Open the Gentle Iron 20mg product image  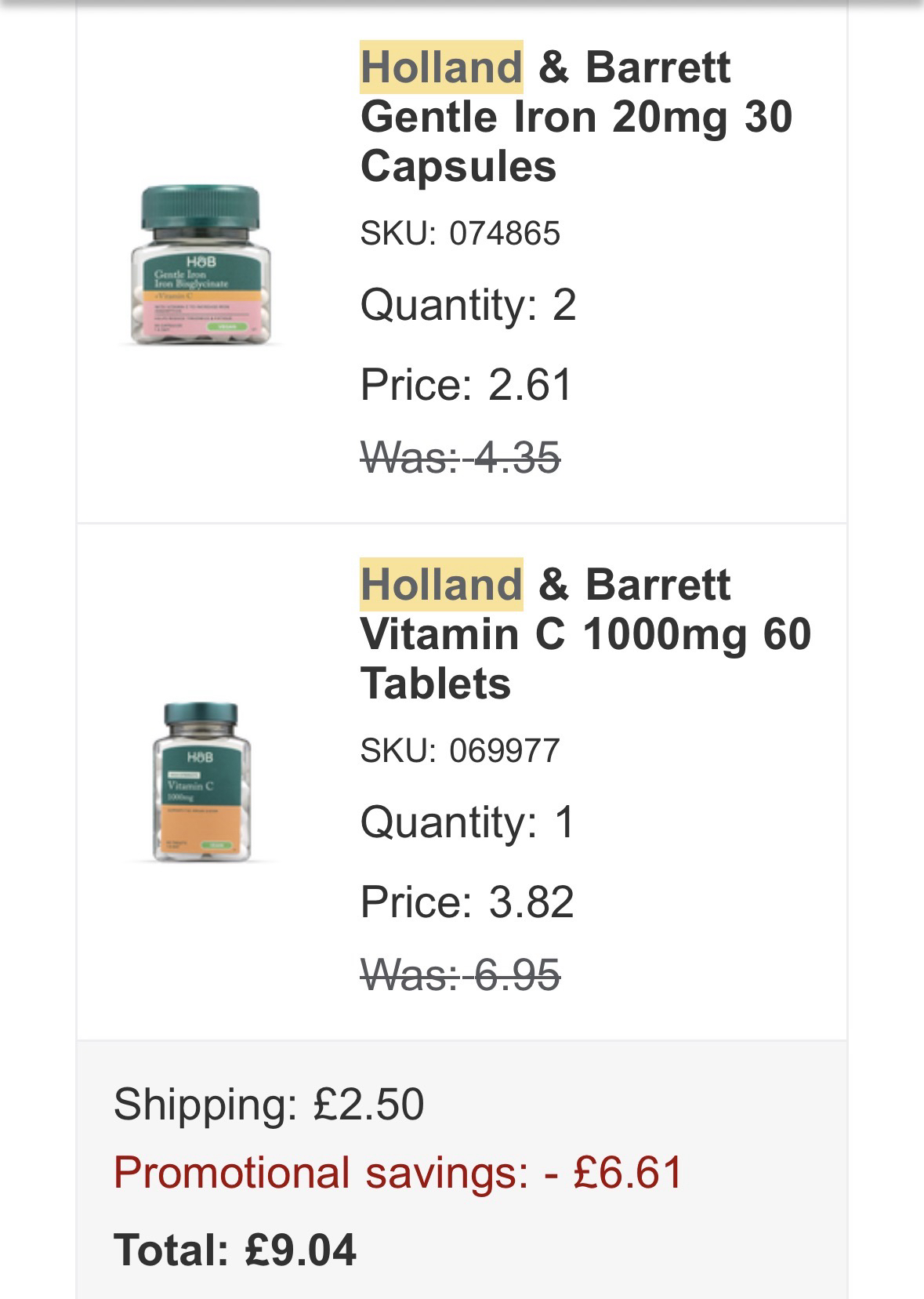201,266
